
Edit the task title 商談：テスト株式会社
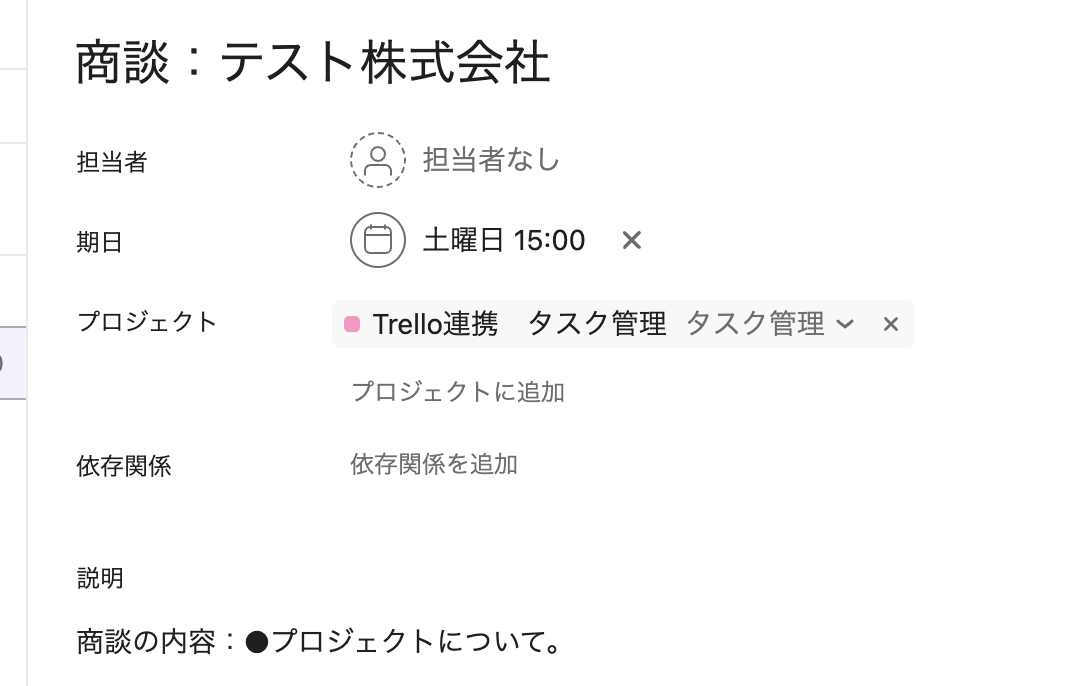coord(313,64)
